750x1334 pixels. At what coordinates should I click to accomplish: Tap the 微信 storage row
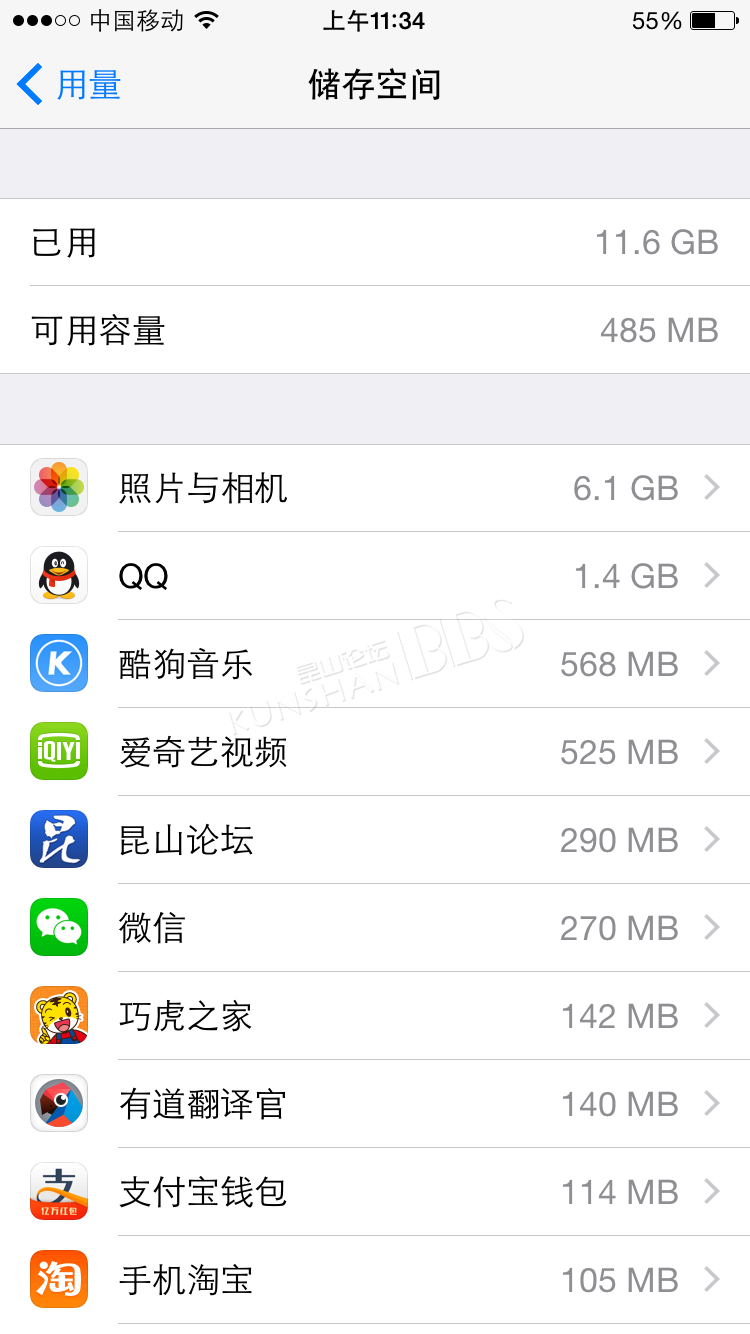pyautogui.click(x=375, y=928)
